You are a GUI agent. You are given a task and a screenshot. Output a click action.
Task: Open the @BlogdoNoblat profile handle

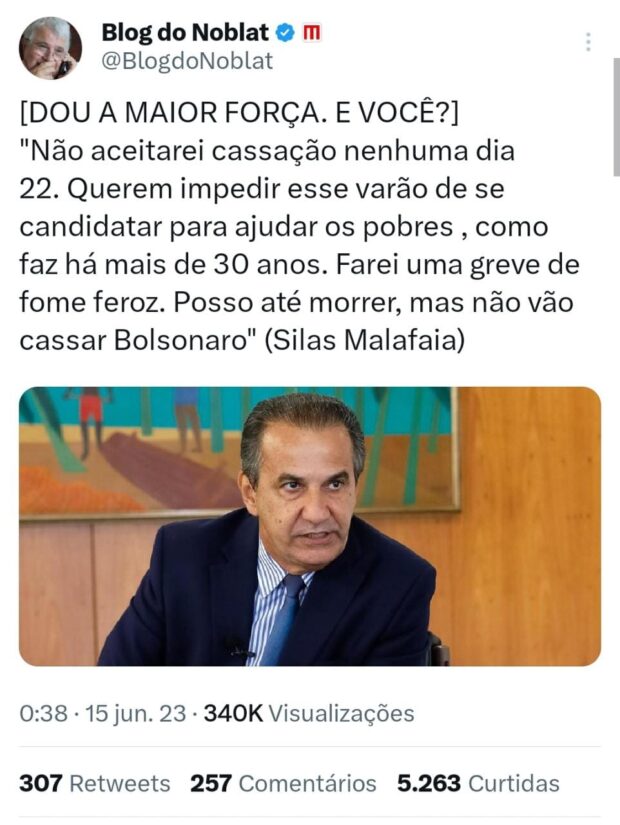pyautogui.click(x=187, y=61)
